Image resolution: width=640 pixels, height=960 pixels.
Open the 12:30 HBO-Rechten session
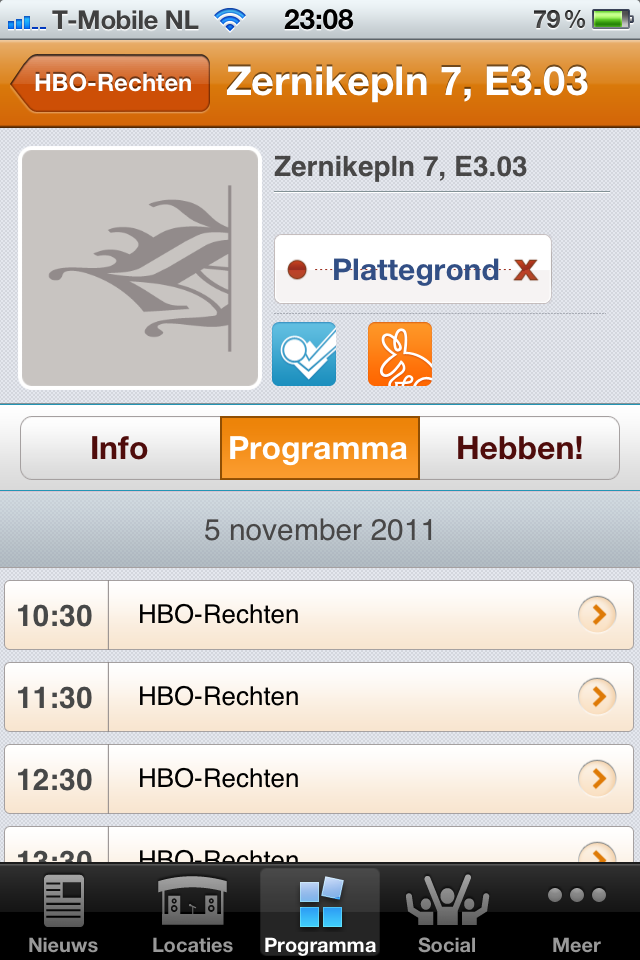click(x=319, y=779)
